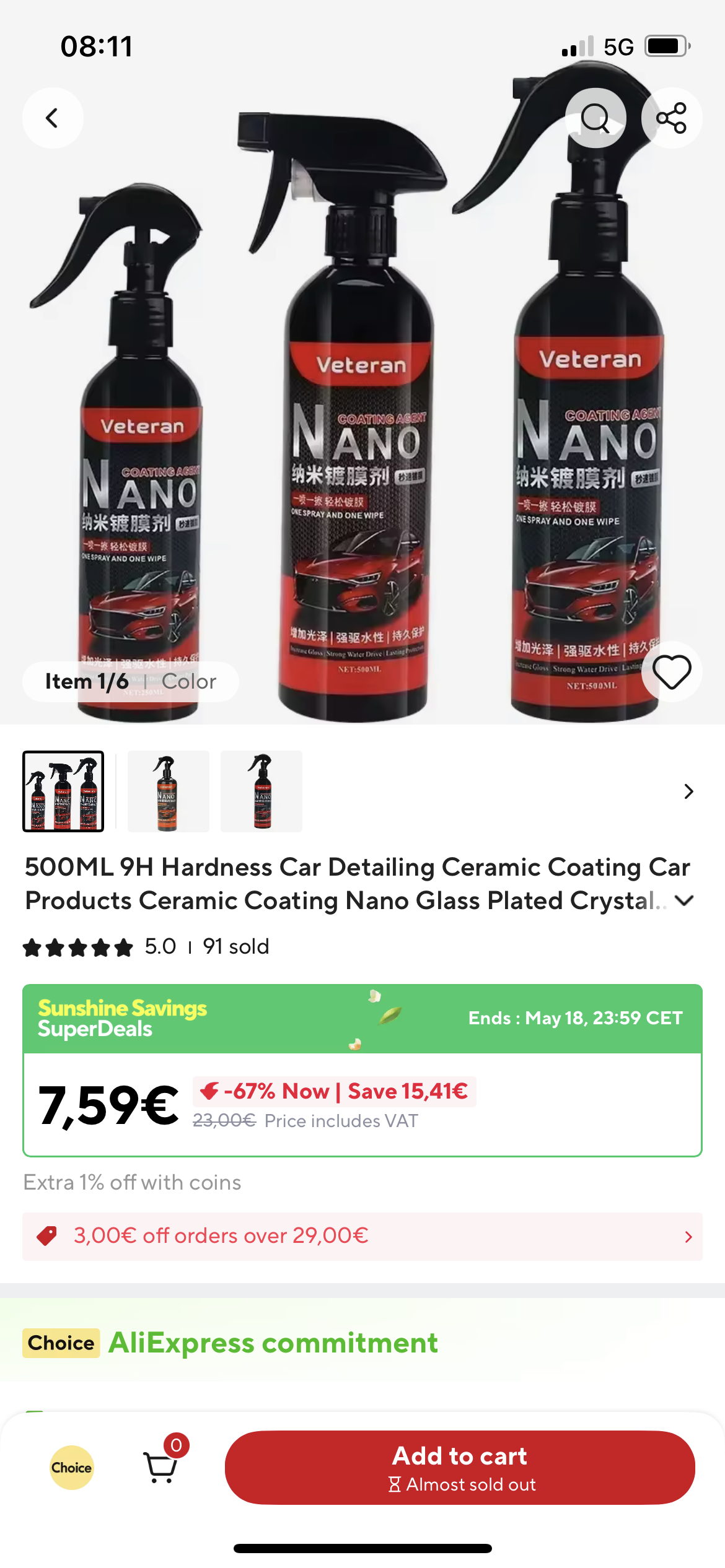
Task: Open the shopping cart
Action: click(x=161, y=1466)
